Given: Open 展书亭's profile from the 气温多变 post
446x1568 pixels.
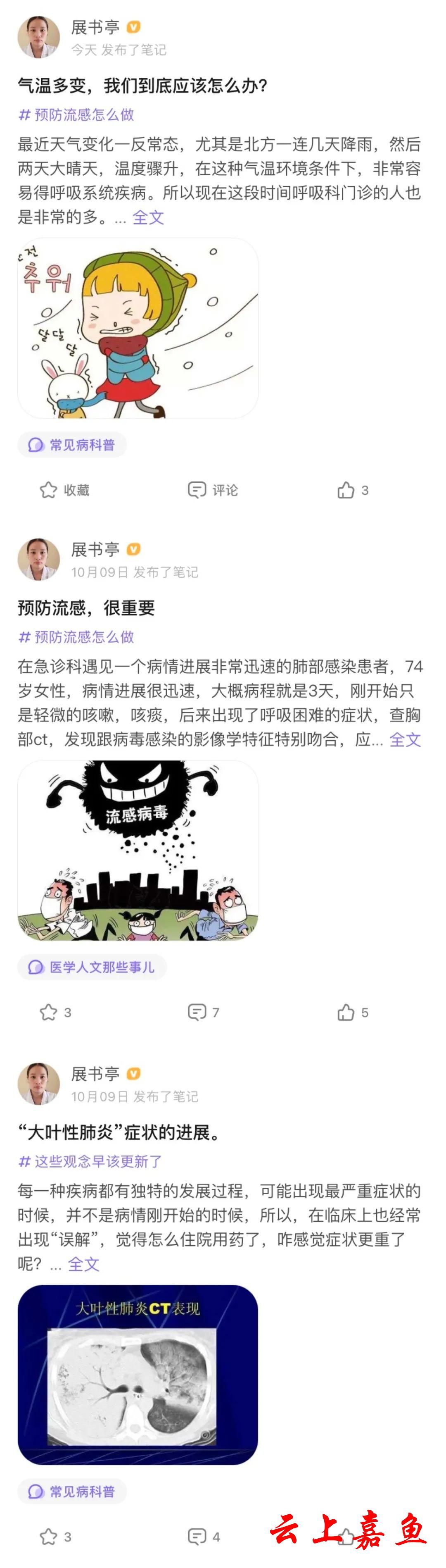Looking at the screenshot, I should point(39,37).
